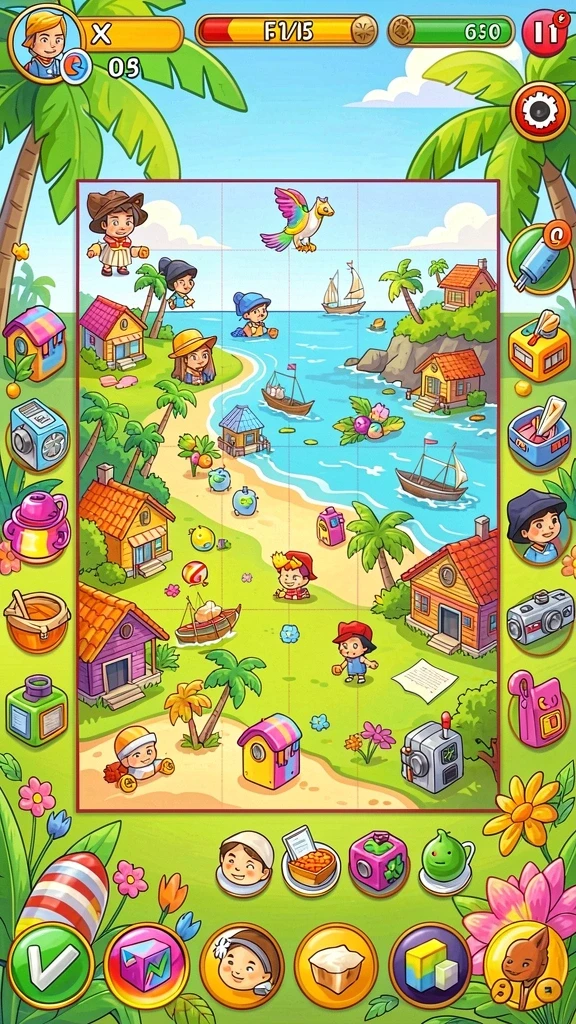Image resolution: width=576 pixels, height=1024 pixels.
Task: Select the food tray target item
Action: 311,861
